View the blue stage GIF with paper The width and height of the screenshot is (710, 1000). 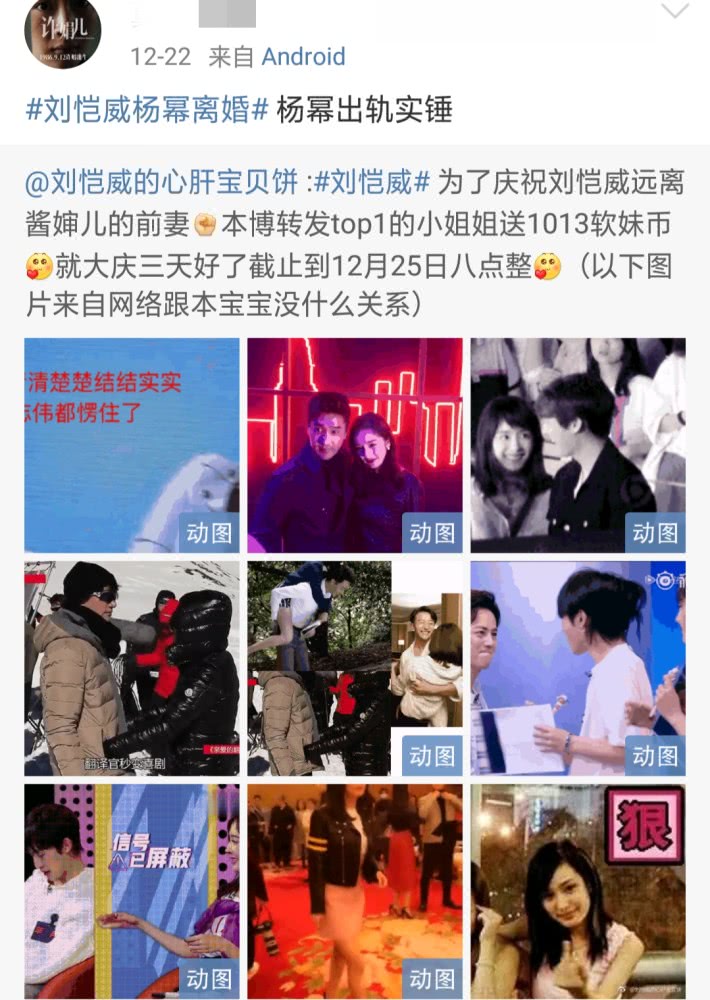point(578,668)
